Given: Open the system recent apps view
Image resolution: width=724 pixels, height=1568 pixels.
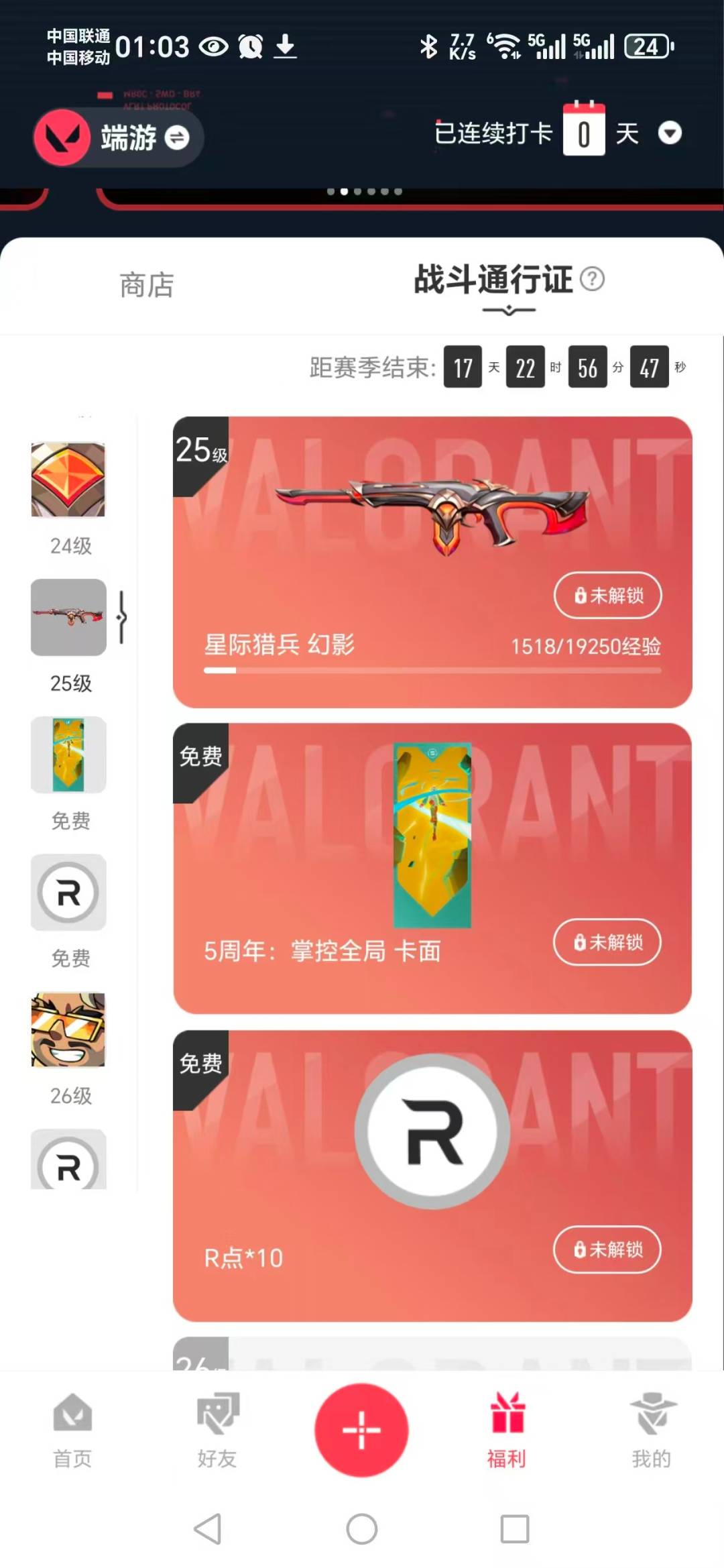Looking at the screenshot, I should tap(515, 1529).
